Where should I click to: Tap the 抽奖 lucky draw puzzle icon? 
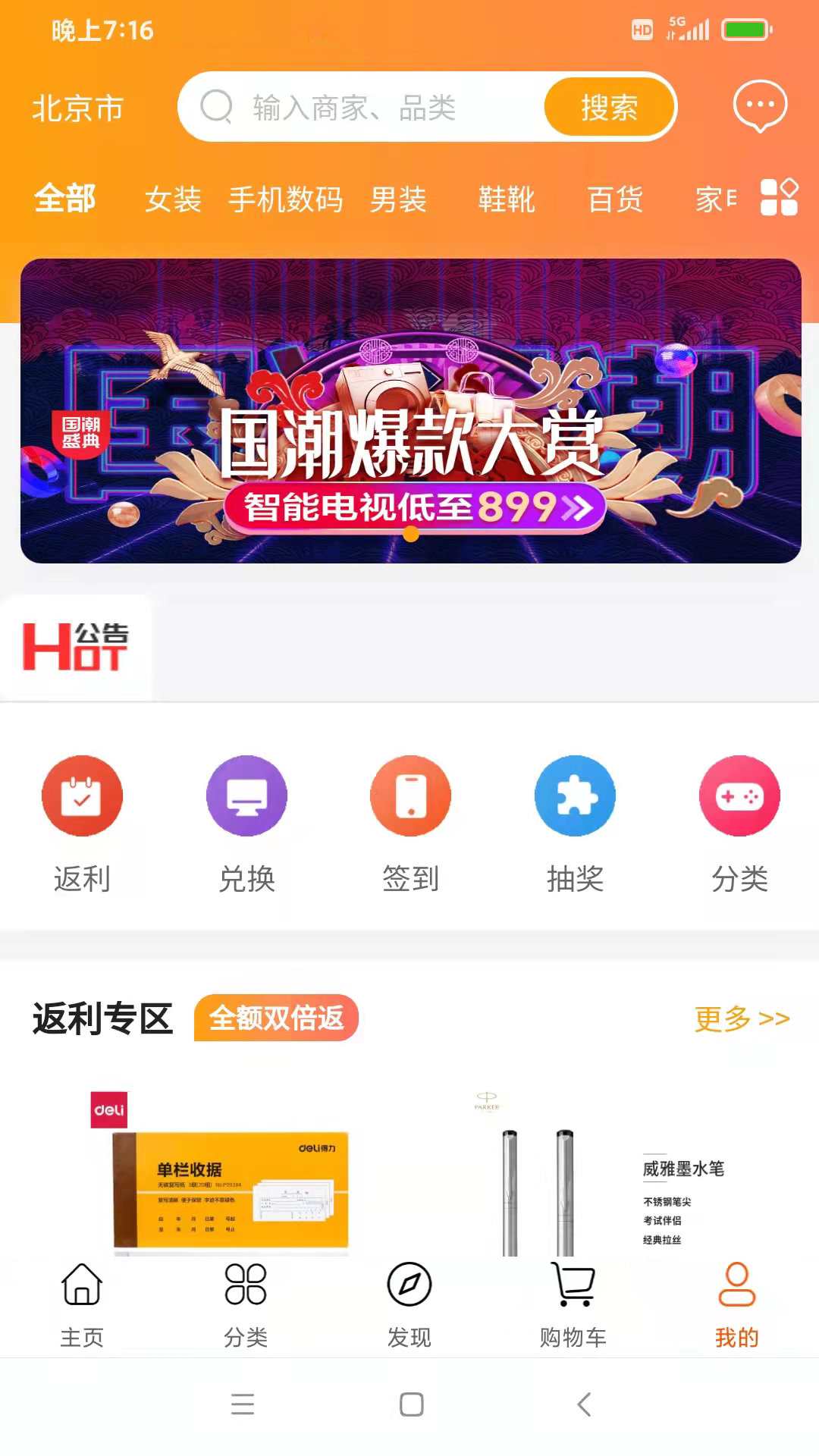pos(574,795)
